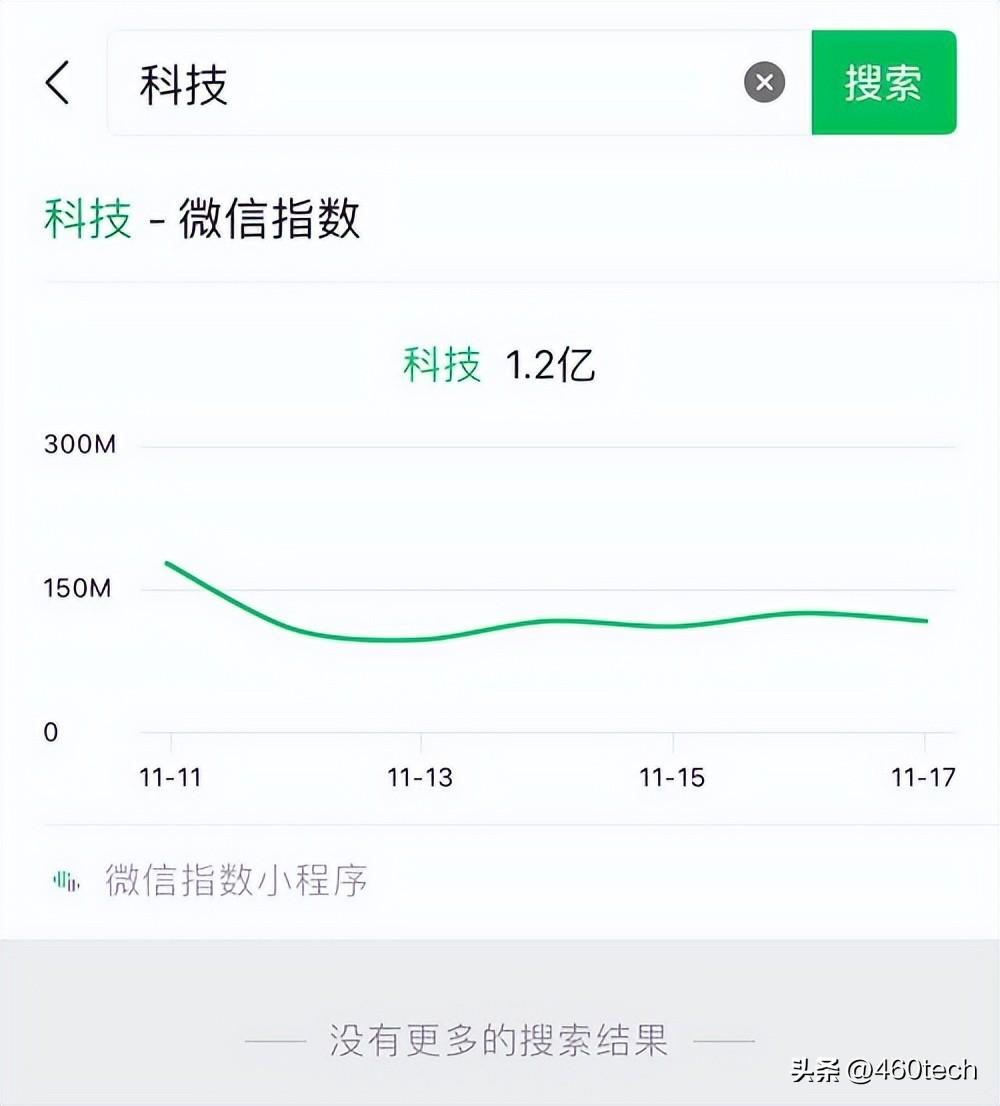Click the 1.2亿 index value display
The height and width of the screenshot is (1106, 1000).
(549, 366)
